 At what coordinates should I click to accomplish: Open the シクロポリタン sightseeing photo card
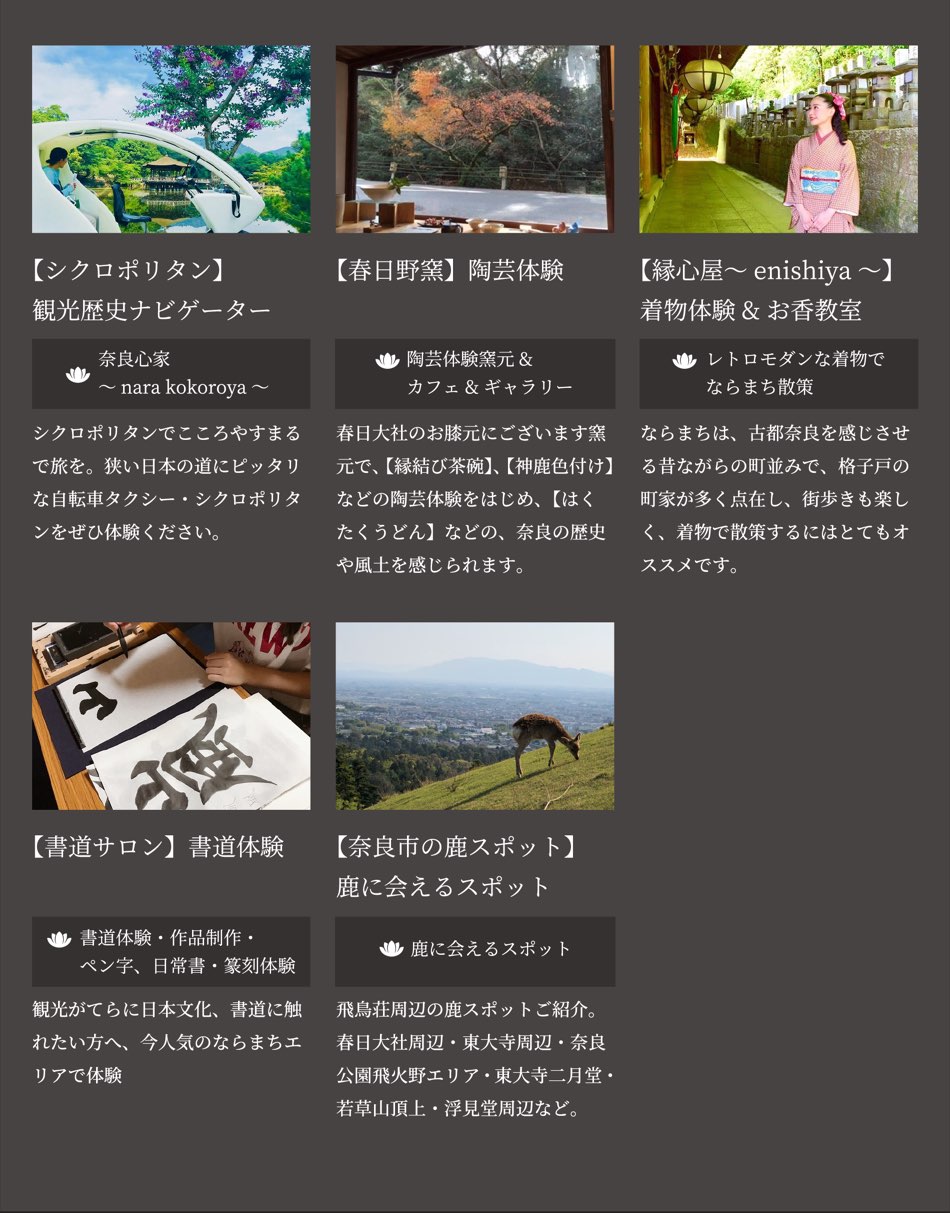point(171,139)
